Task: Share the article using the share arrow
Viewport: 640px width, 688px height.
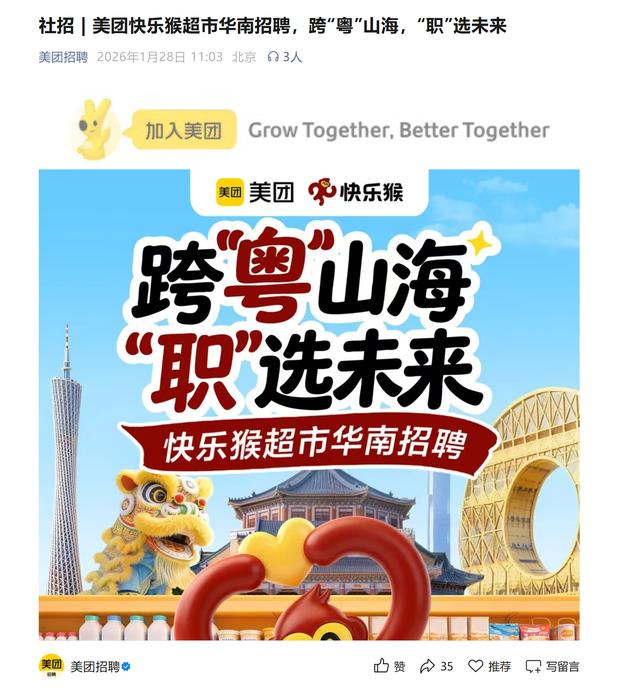Action: point(428,666)
